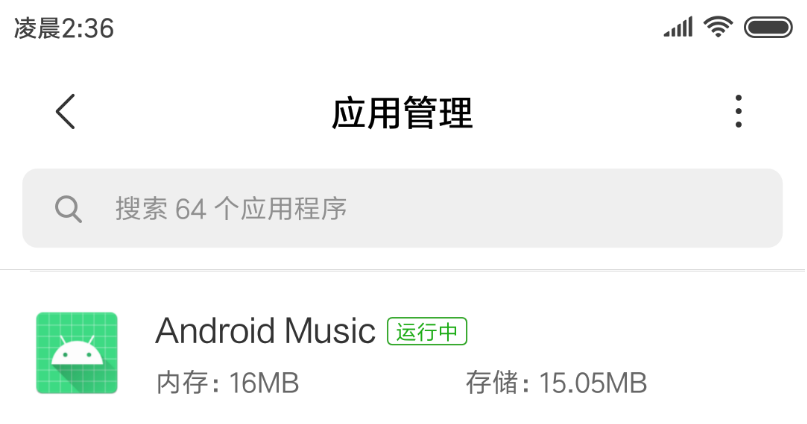
Task: Open the Android Music app details
Action: [402, 354]
